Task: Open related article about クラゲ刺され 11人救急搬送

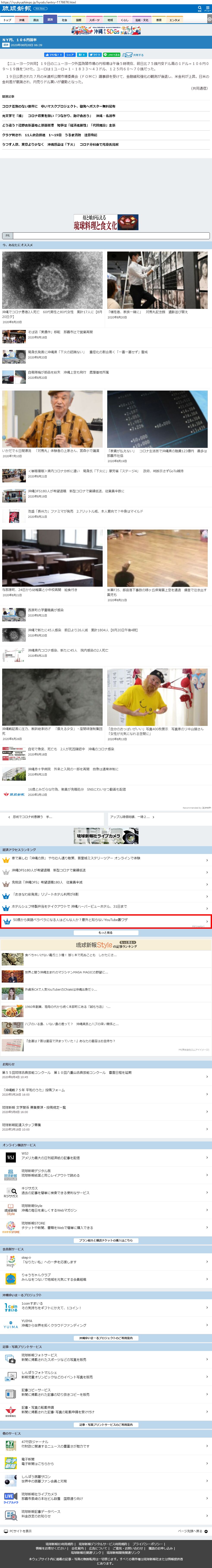Action: coord(49,135)
